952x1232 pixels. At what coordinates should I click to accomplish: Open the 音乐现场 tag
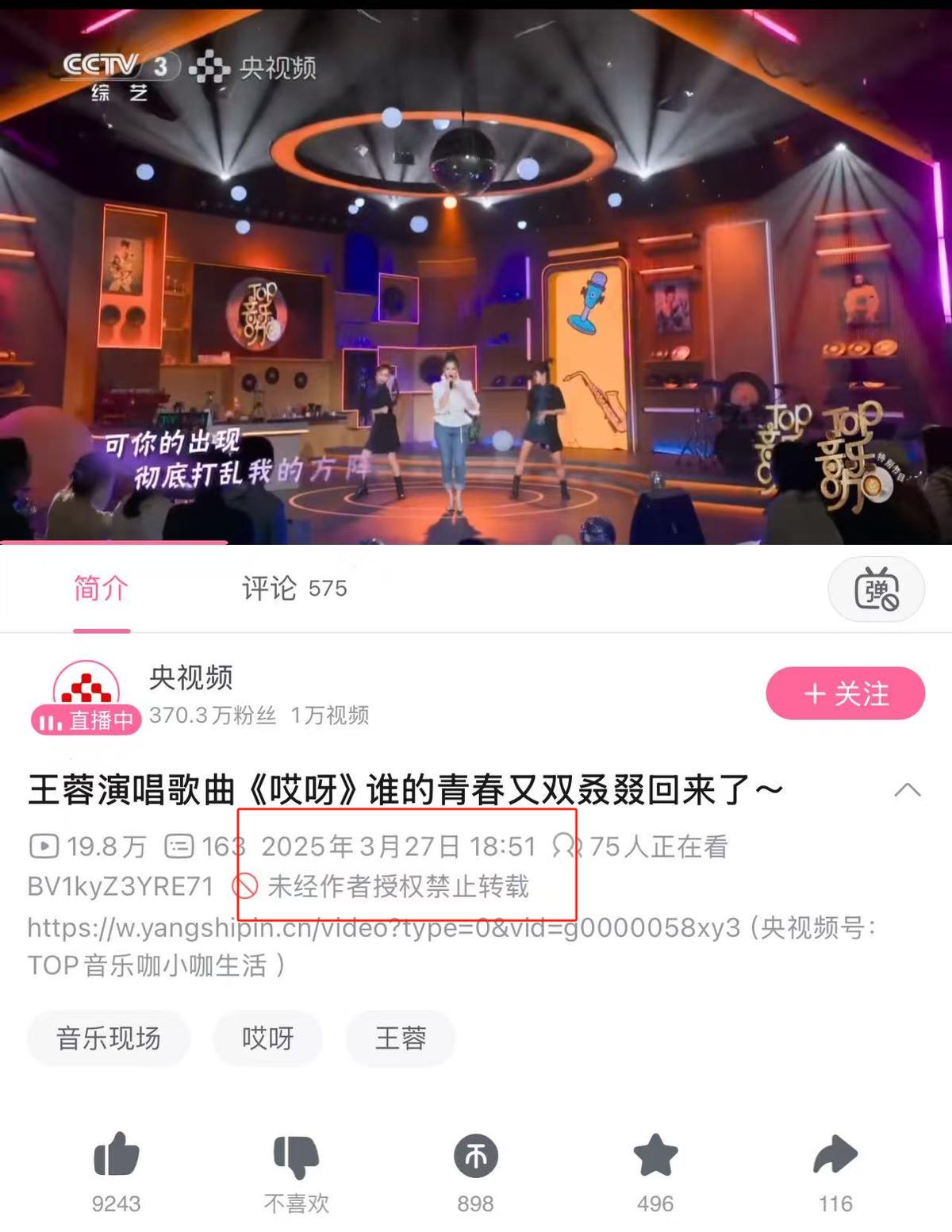tap(109, 1038)
